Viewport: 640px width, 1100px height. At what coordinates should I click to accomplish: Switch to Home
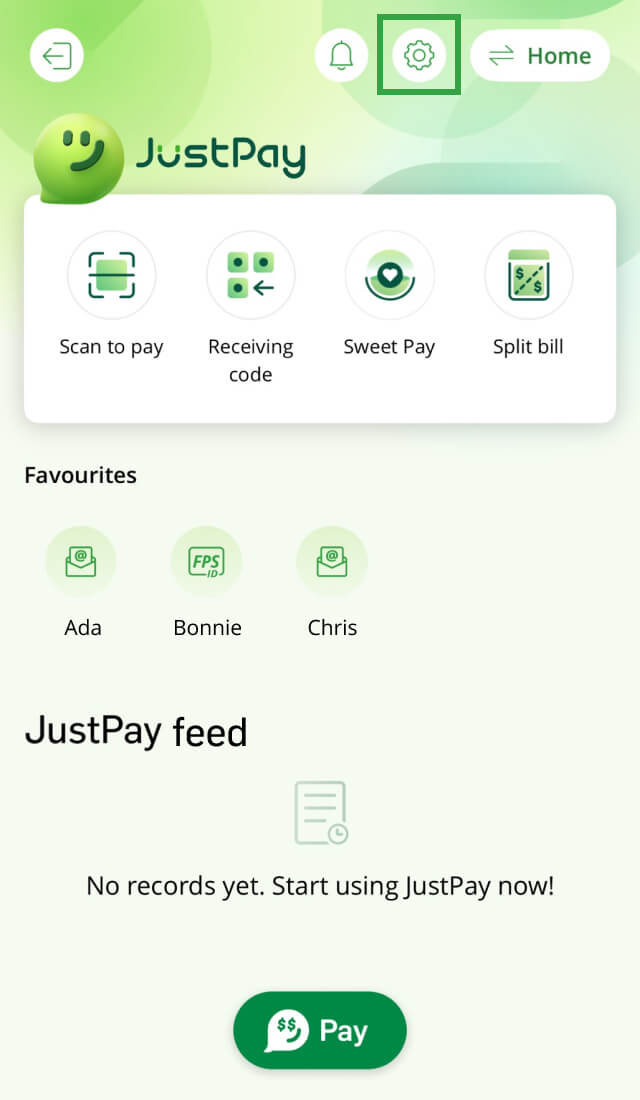tap(540, 55)
